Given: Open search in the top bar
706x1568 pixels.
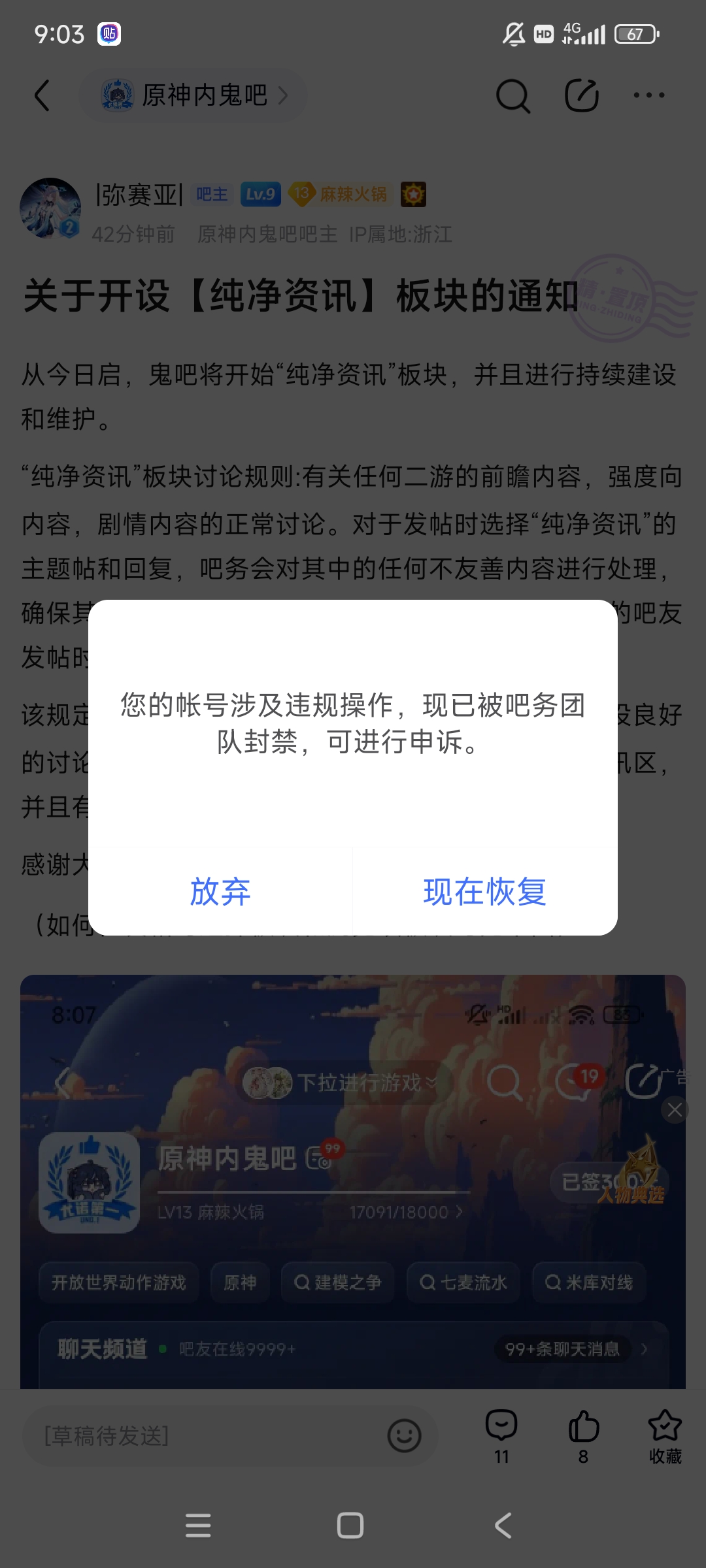Looking at the screenshot, I should pos(513,96).
